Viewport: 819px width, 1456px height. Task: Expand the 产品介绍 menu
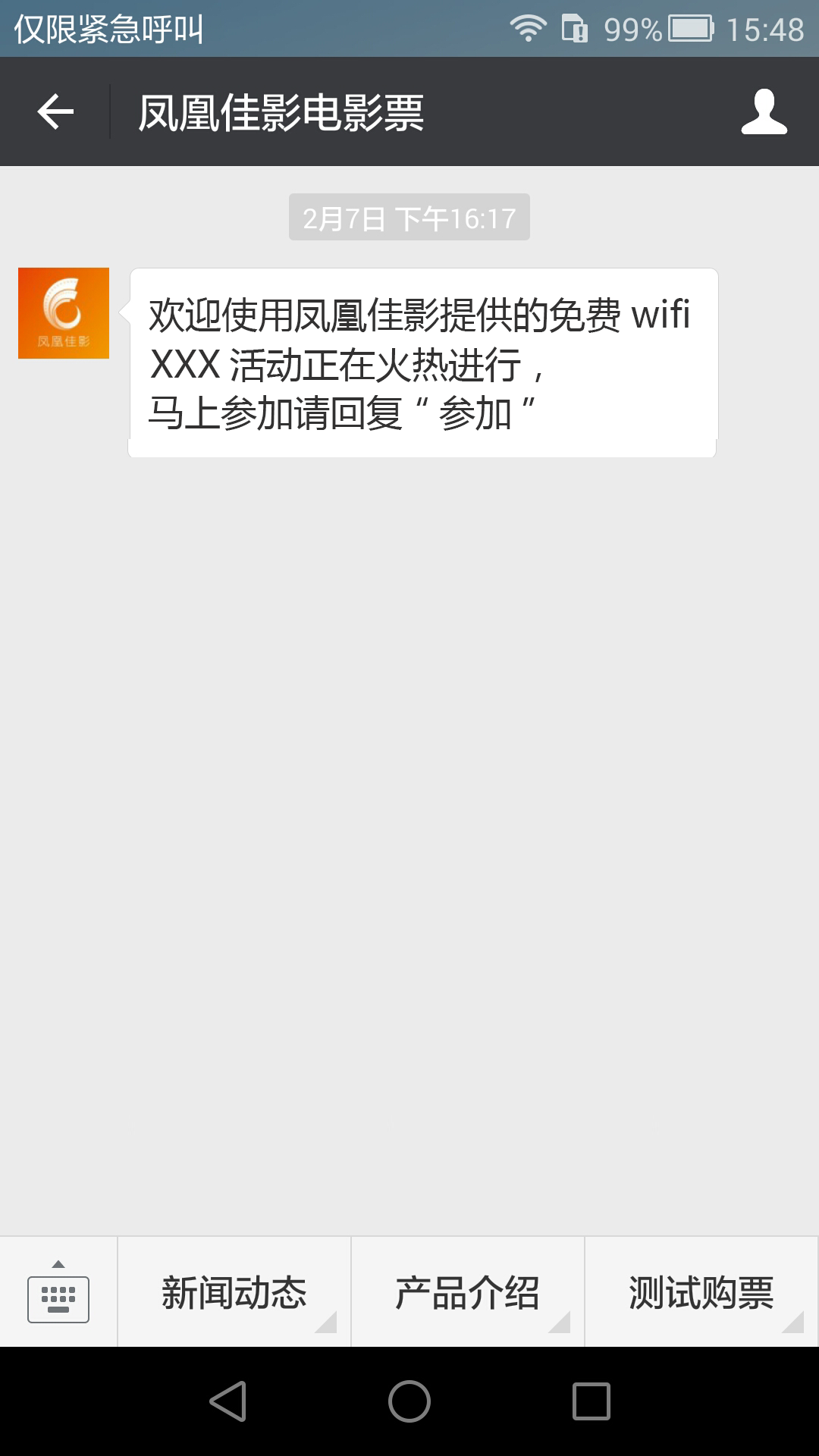coord(467,1292)
